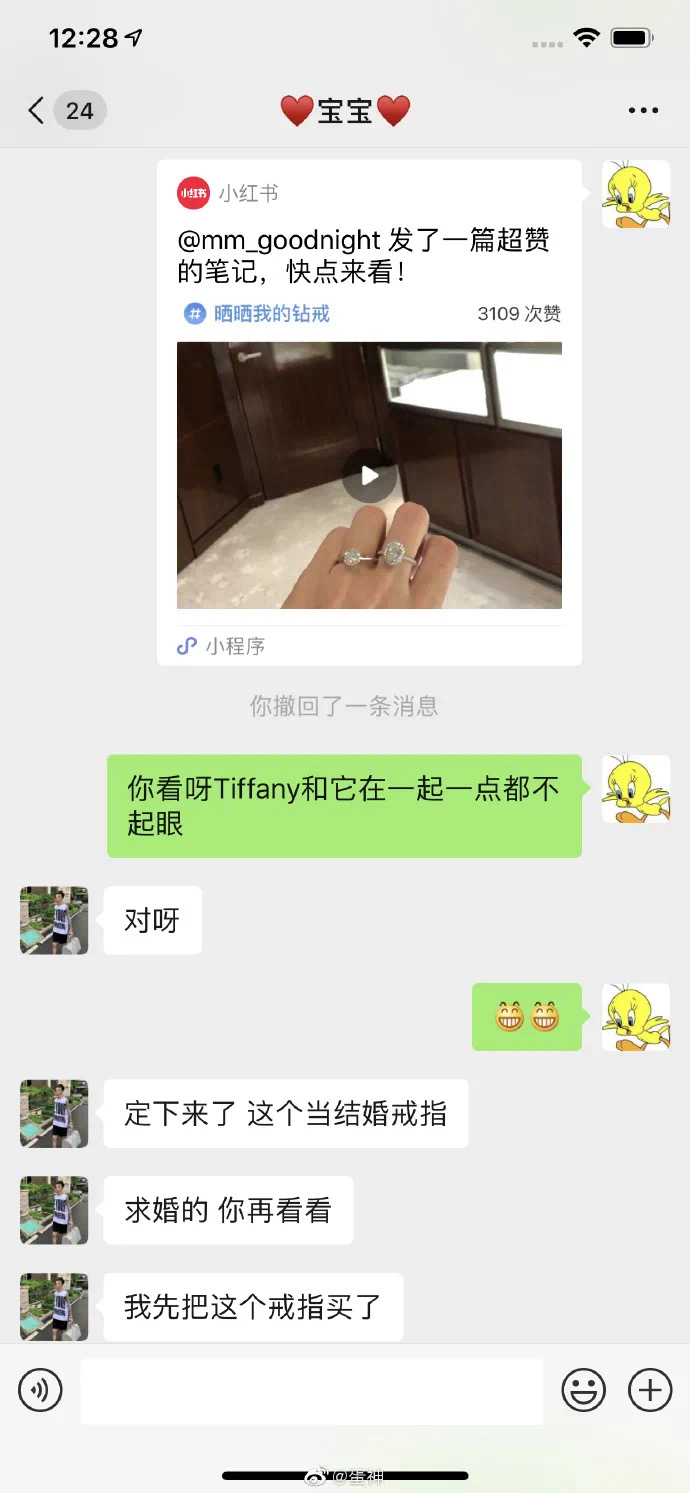Tap the message text field
This screenshot has width=690, height=1493.
pos(312,1390)
